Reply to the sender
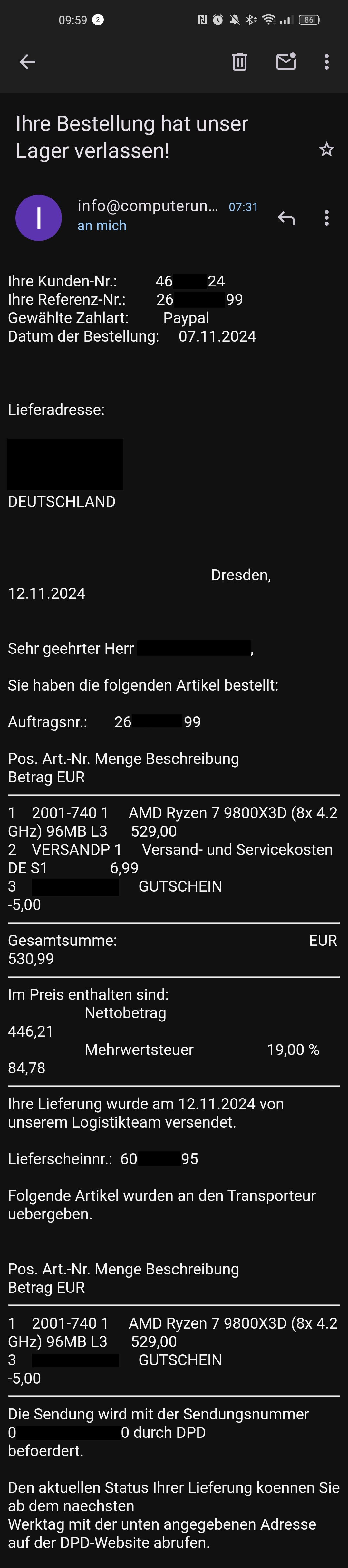Viewport: 348px width, 1568px height. click(x=286, y=218)
